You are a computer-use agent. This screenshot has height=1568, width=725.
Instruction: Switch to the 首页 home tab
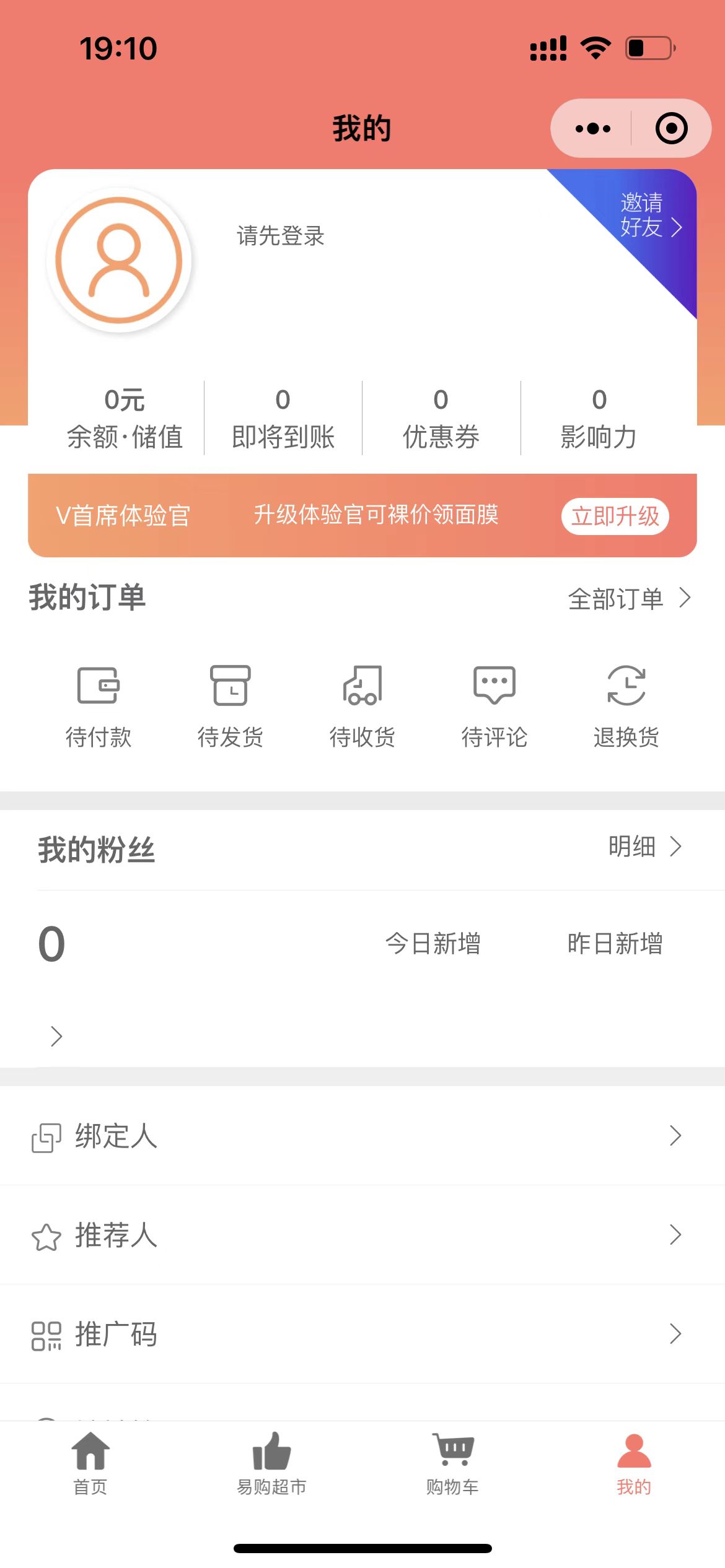point(90,1464)
